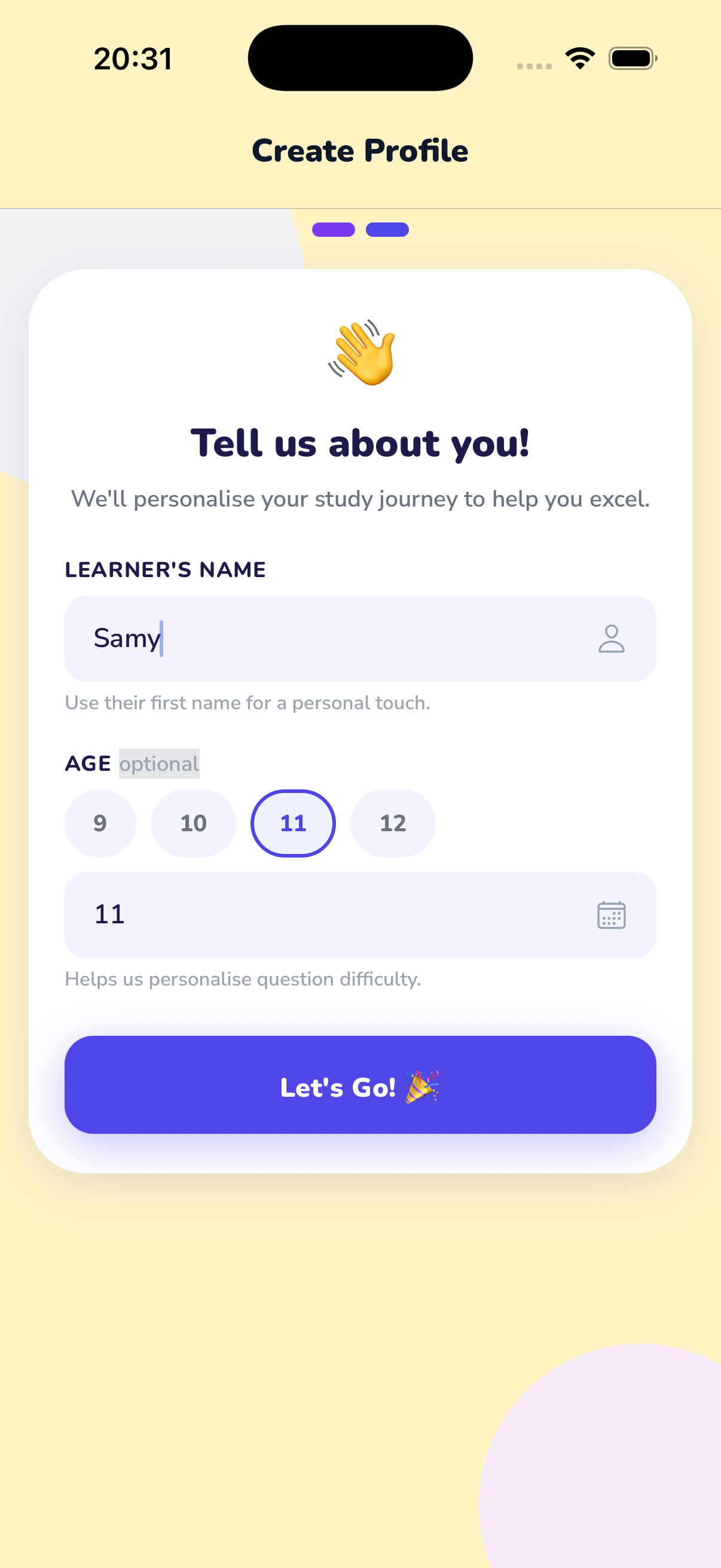Select age 9 chip

100,823
